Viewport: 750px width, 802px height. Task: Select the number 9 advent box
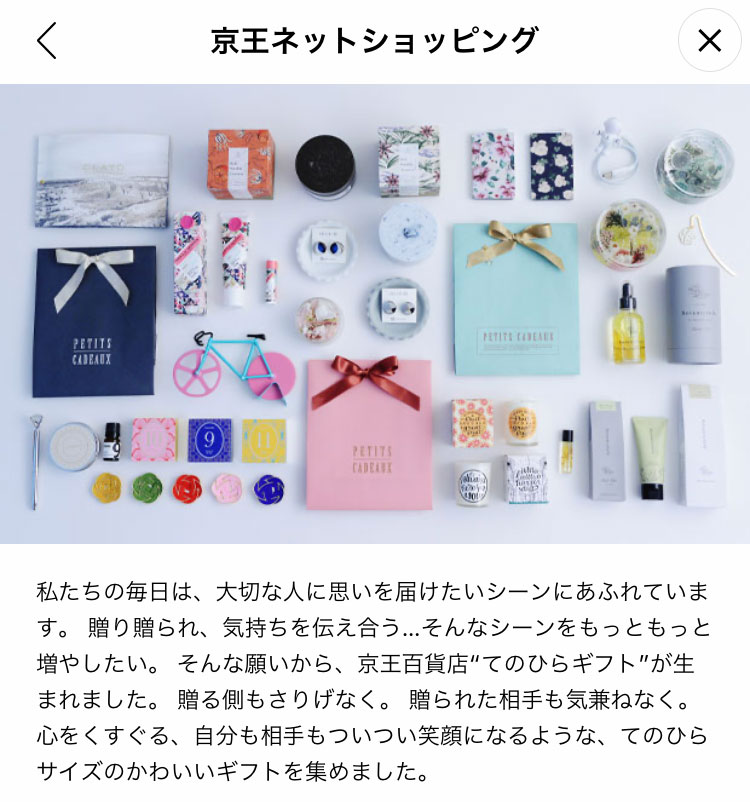point(209,439)
